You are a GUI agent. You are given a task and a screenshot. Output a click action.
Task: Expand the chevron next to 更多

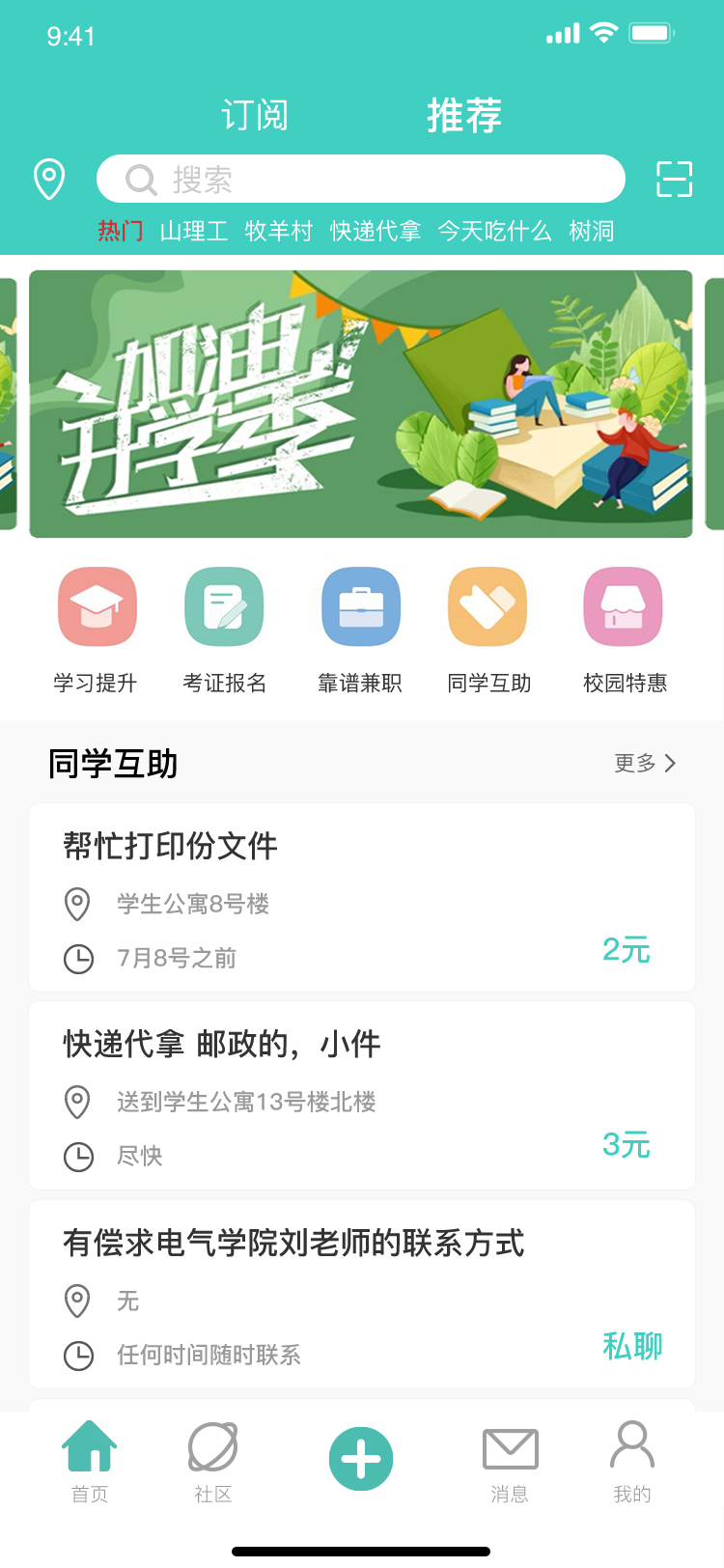click(673, 764)
